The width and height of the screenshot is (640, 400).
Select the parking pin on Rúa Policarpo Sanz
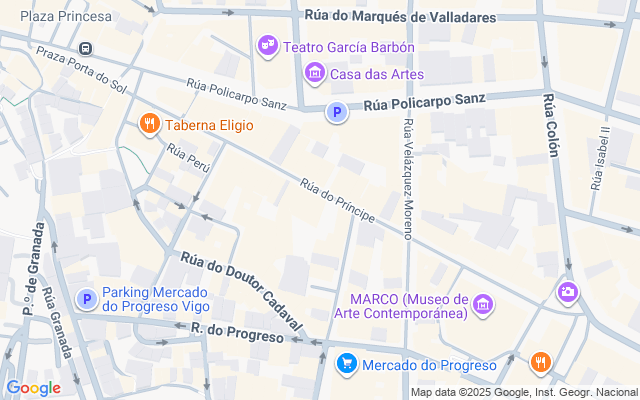pos(338,115)
